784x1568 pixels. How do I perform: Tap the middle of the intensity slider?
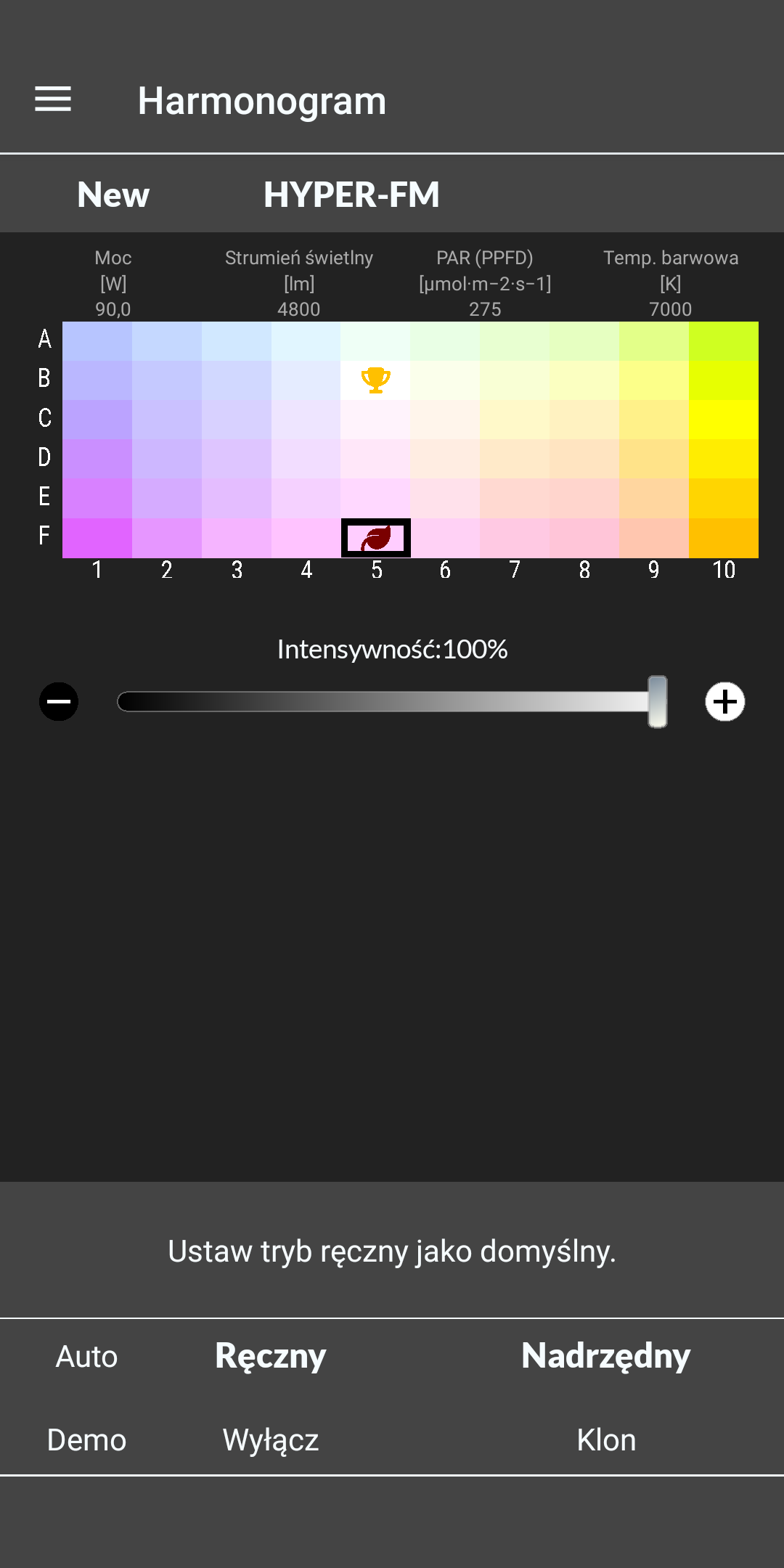[392, 701]
